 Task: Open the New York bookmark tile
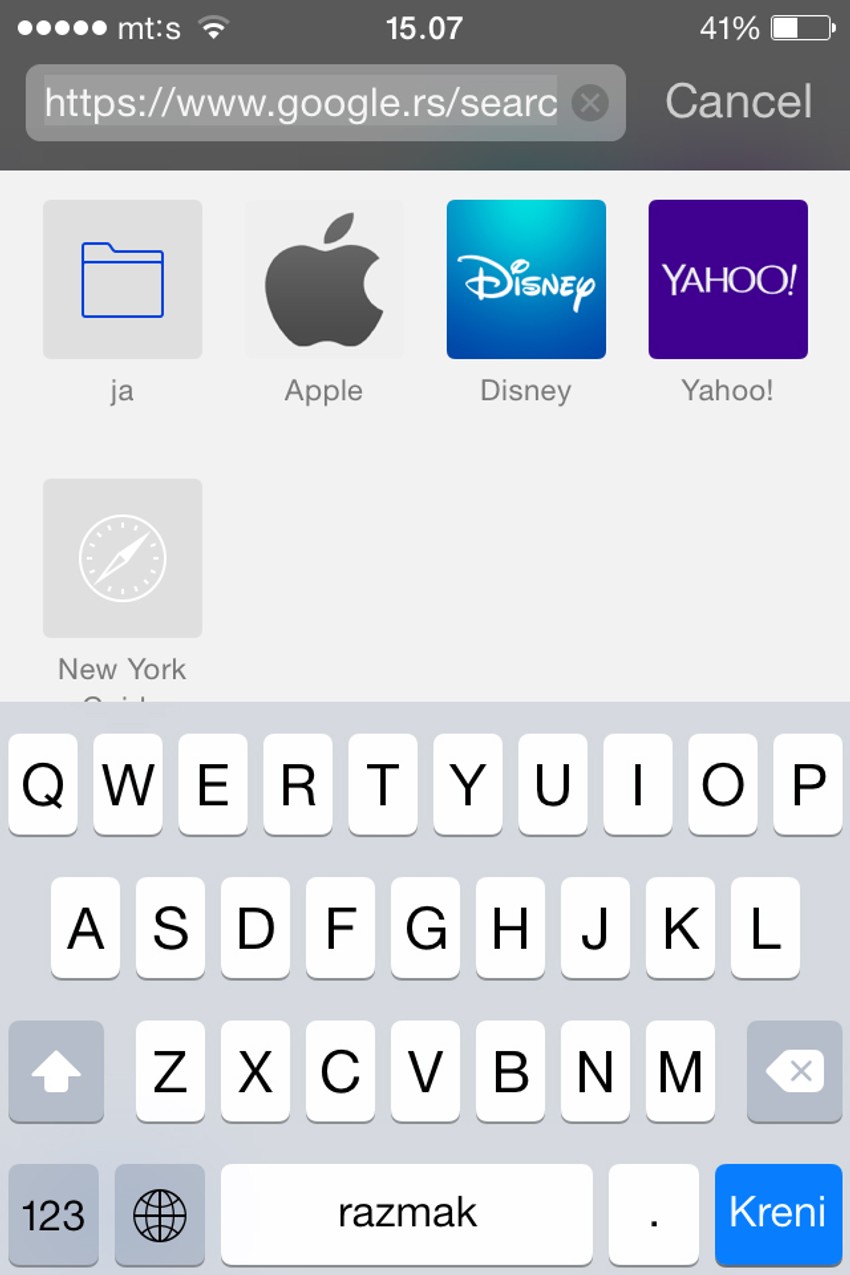click(x=122, y=558)
